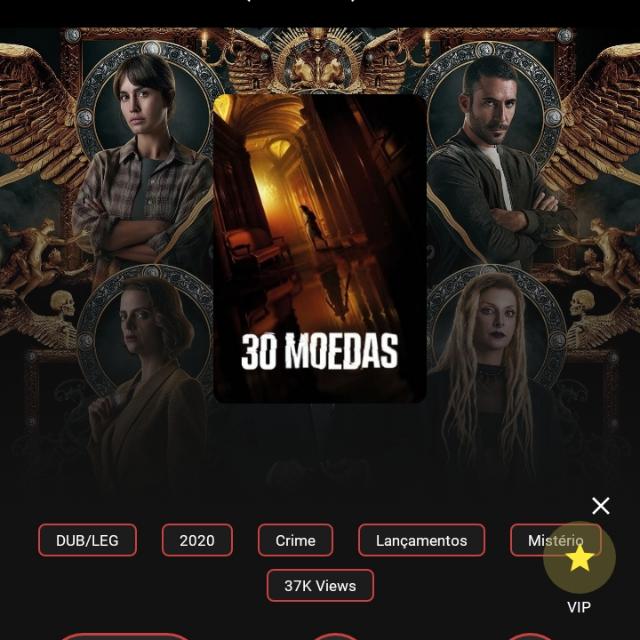Dismiss the floating VIP badge
640x640 pixels.
(x=600, y=506)
